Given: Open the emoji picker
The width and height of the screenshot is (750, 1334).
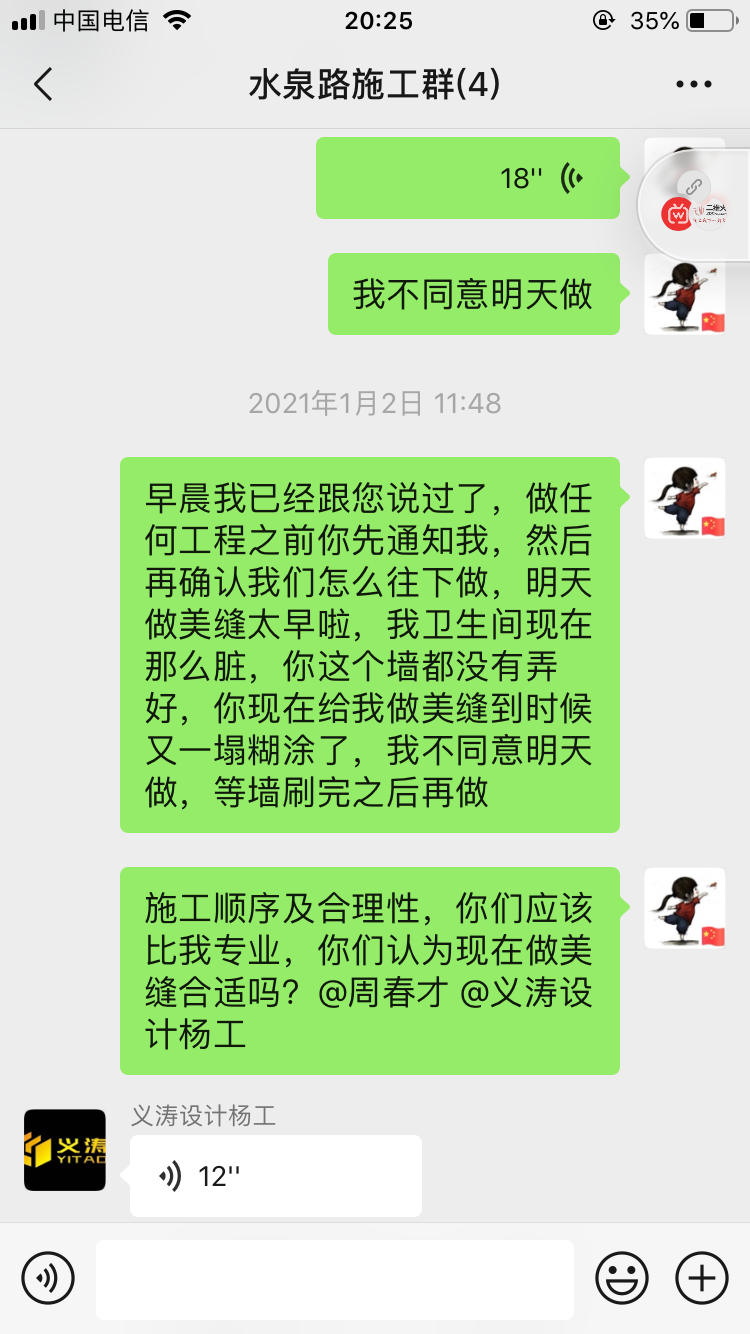Looking at the screenshot, I should [621, 1278].
